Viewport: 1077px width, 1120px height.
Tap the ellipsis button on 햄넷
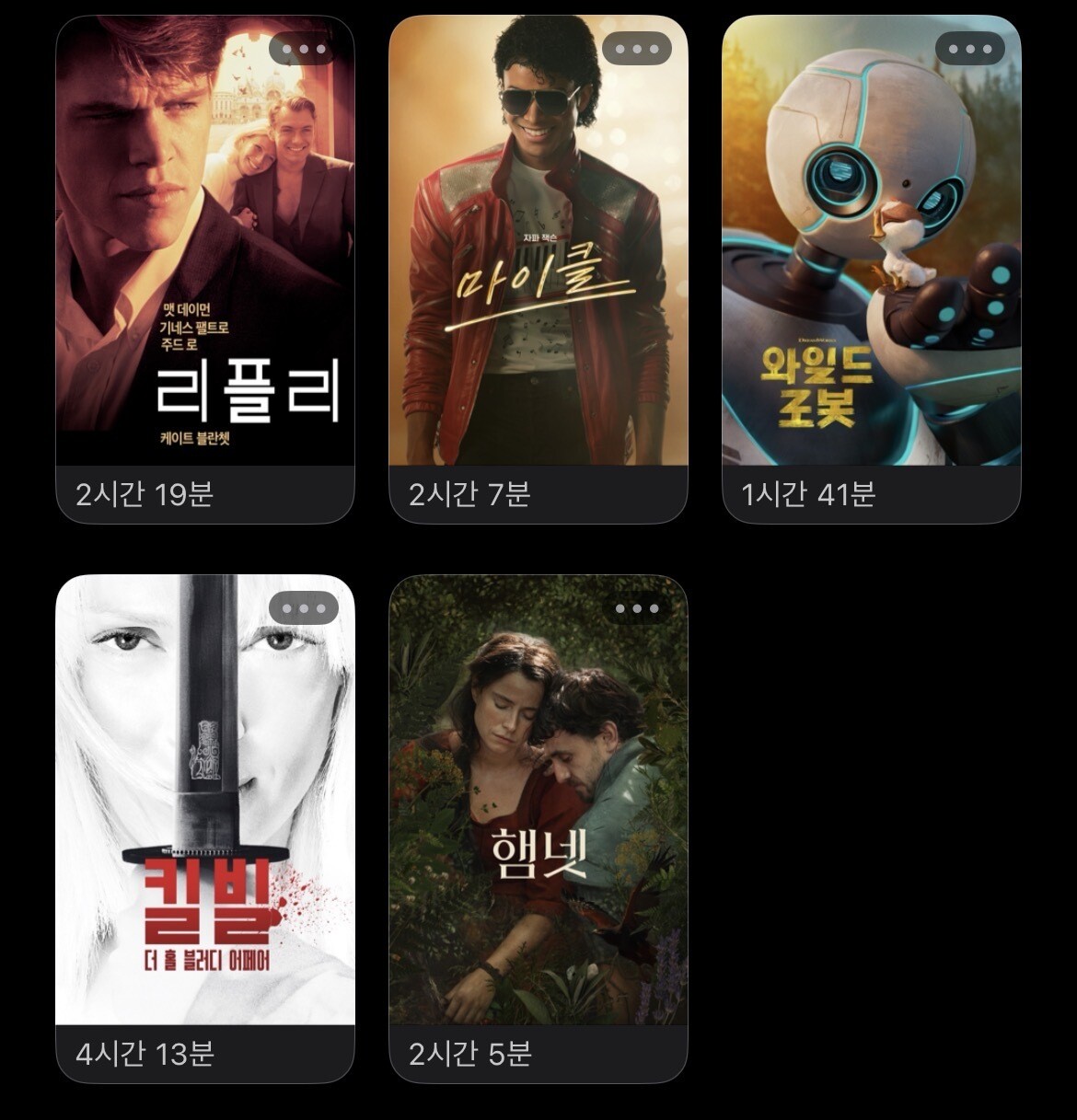tap(637, 608)
